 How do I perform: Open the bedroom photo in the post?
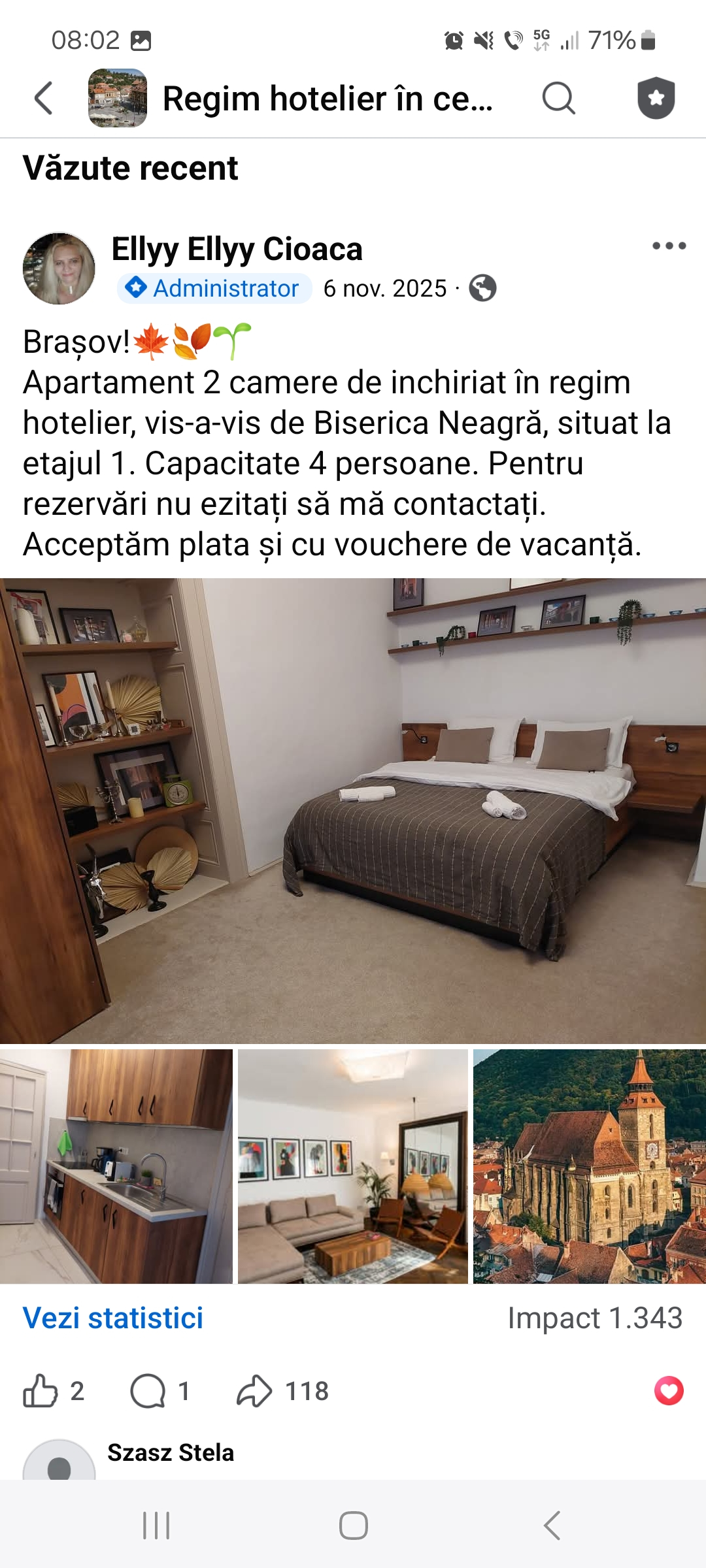[353, 810]
